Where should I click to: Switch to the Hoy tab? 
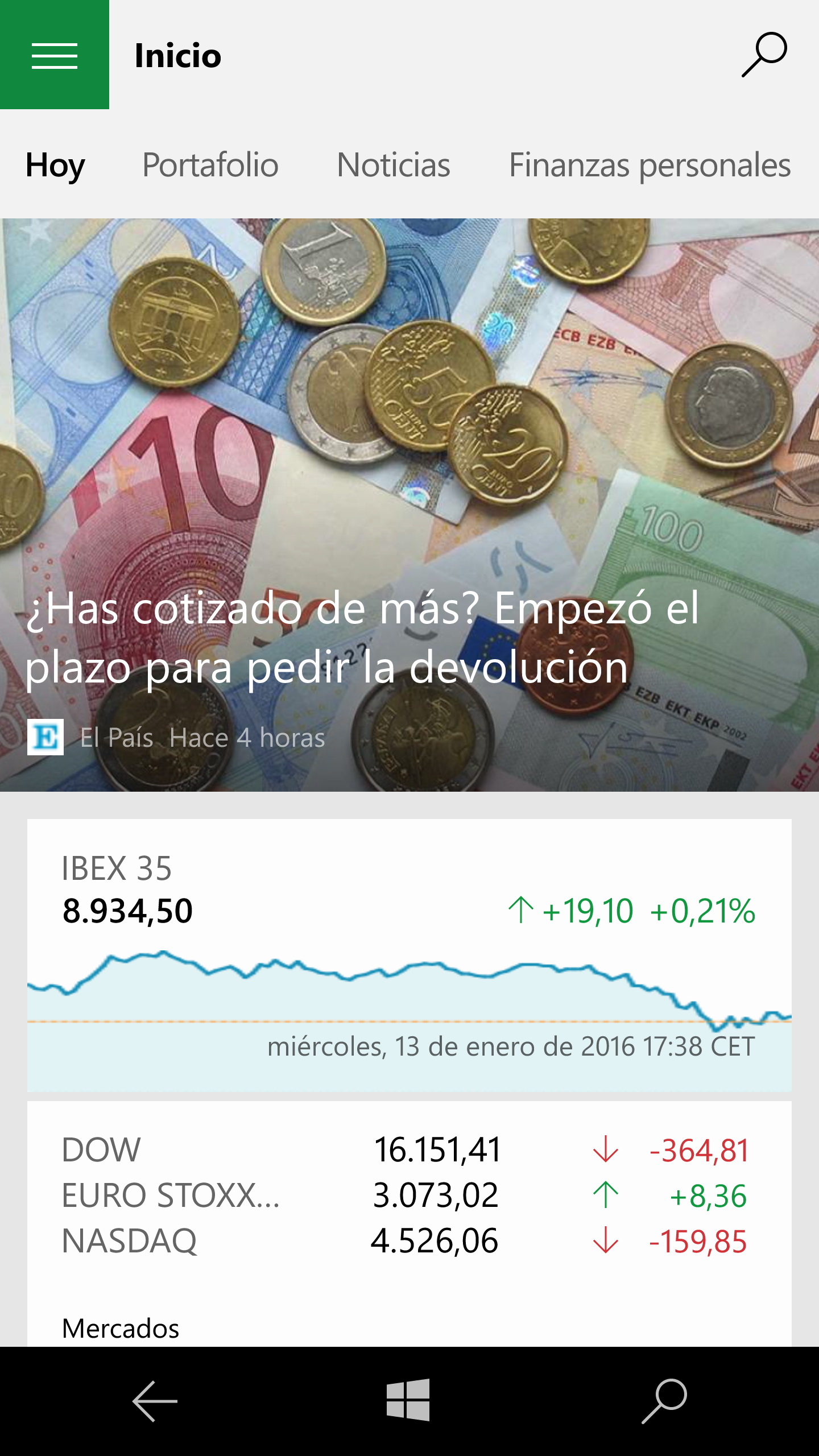[x=55, y=166]
